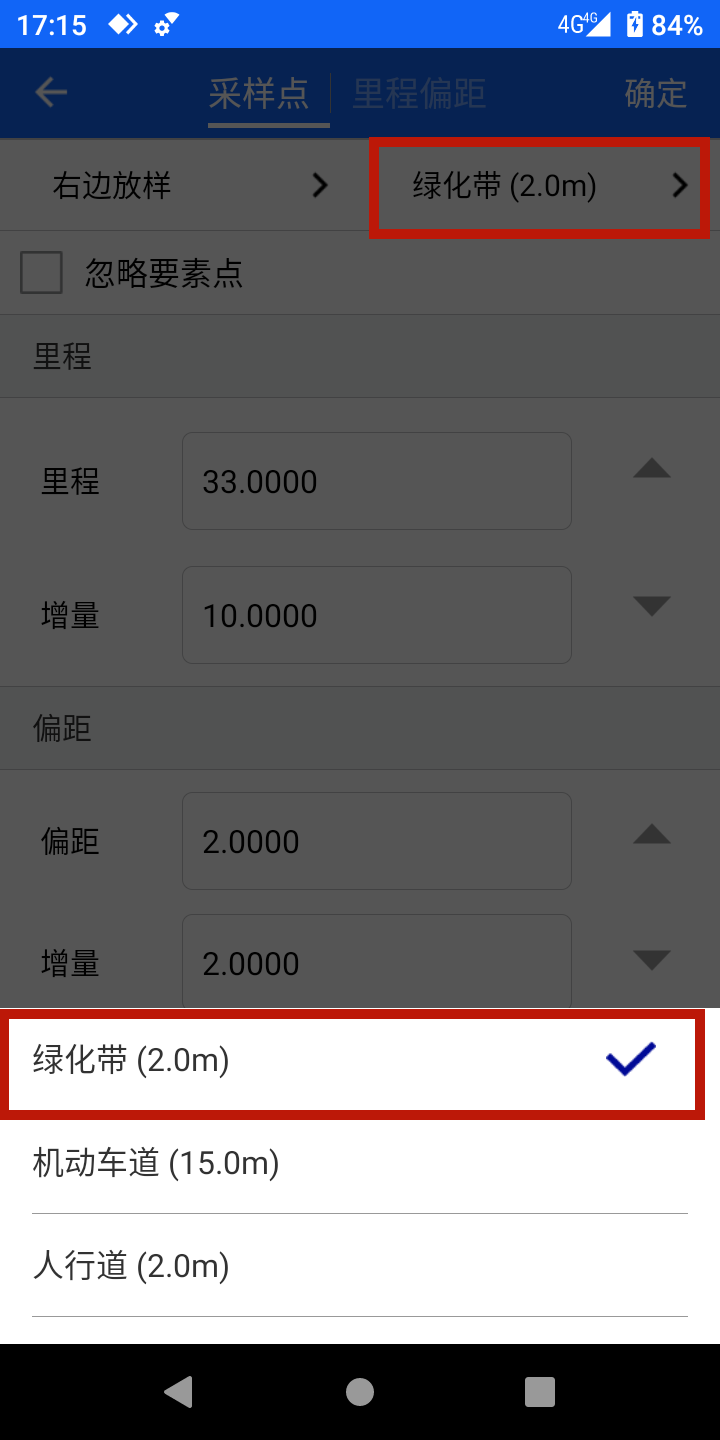Viewport: 720px width, 1440px height.
Task: Switch to the 采样点 tab
Action: coord(259,94)
